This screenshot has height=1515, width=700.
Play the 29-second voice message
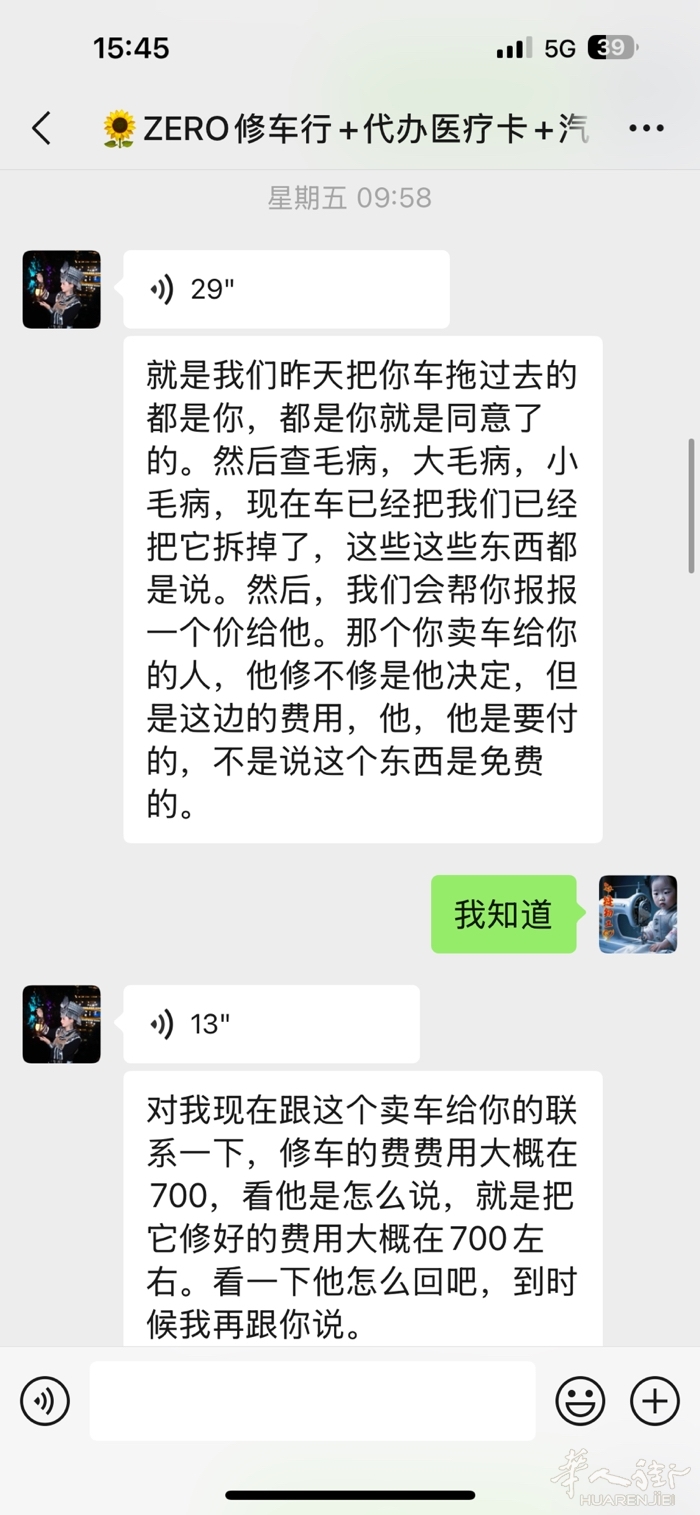point(285,290)
